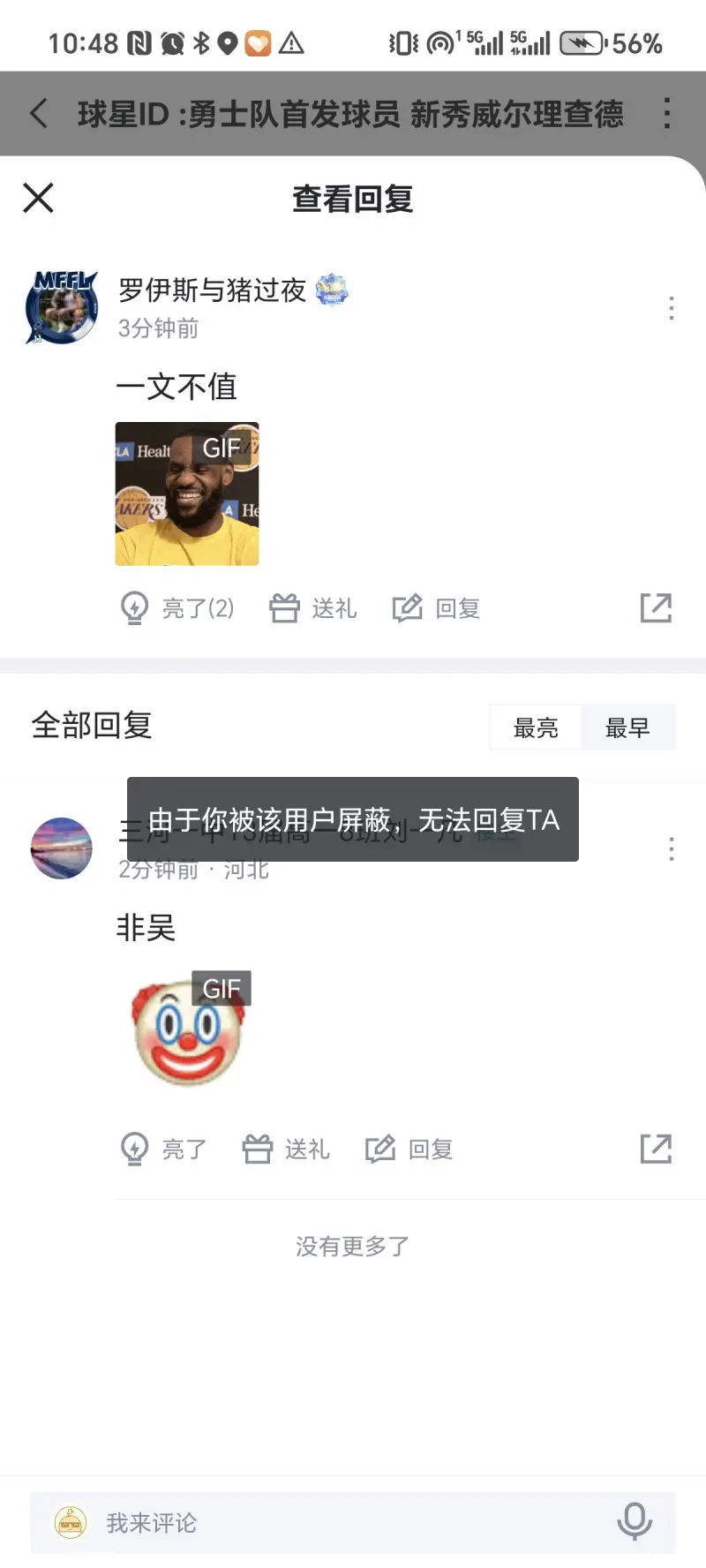
Task: Open the post's top-right overflow menu
Action: point(667,113)
